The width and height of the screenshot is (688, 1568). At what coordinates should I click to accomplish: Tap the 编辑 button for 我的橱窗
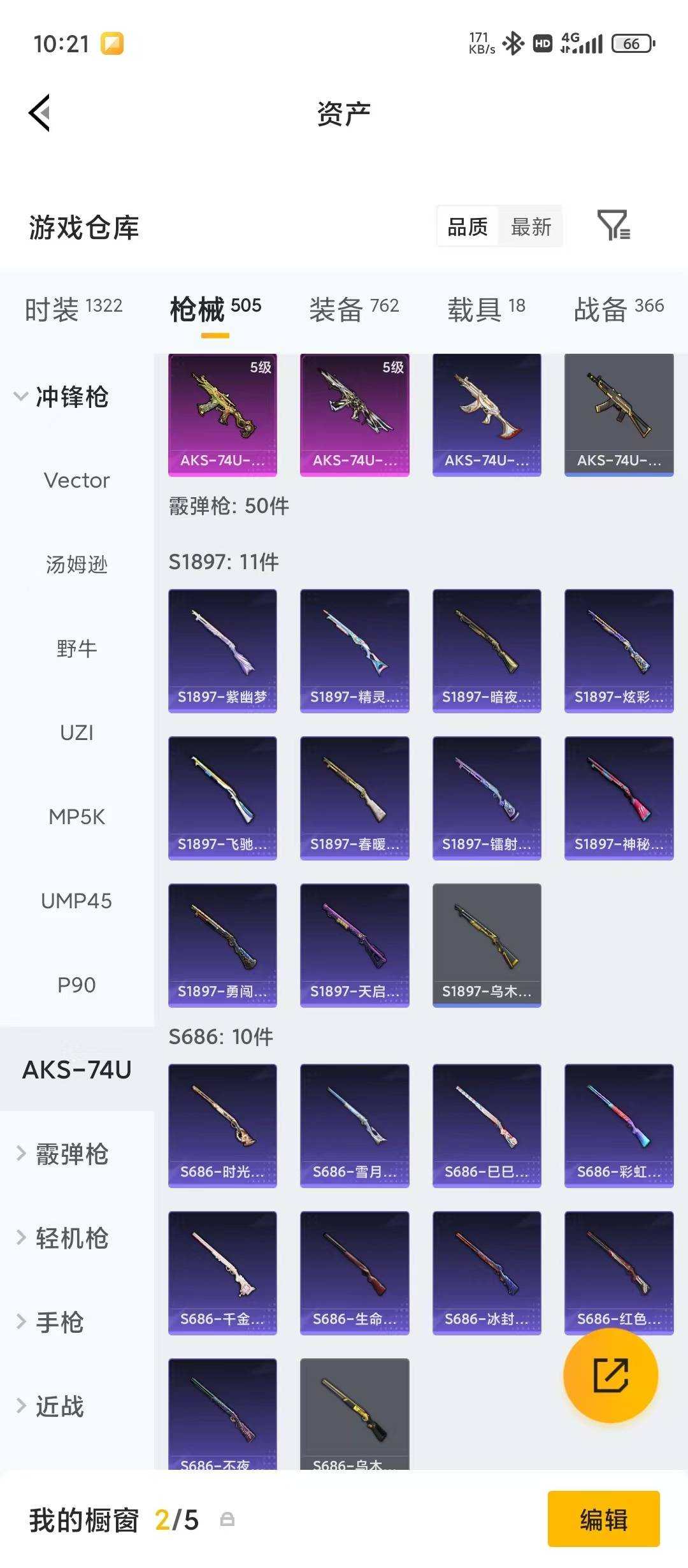603,1520
